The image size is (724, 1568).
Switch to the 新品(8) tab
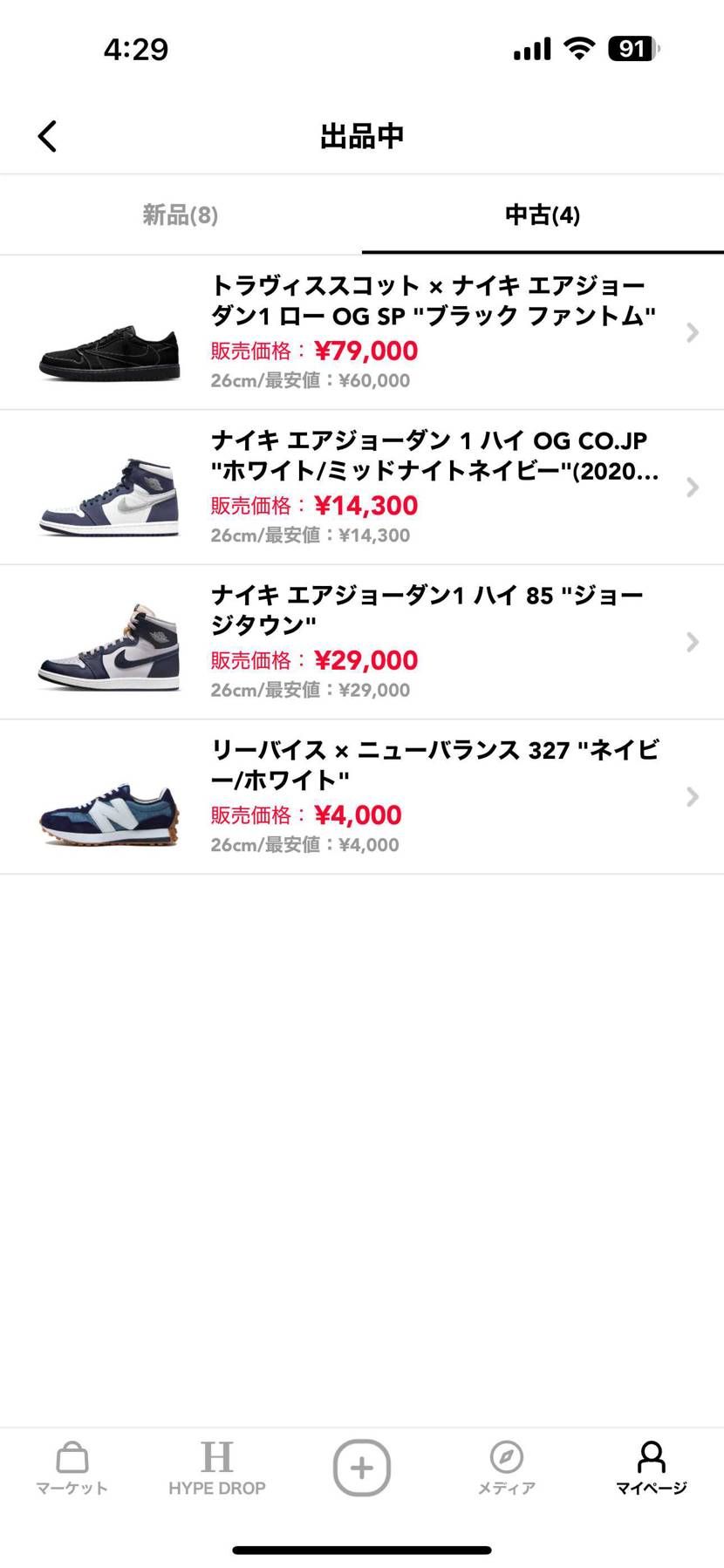point(180,215)
